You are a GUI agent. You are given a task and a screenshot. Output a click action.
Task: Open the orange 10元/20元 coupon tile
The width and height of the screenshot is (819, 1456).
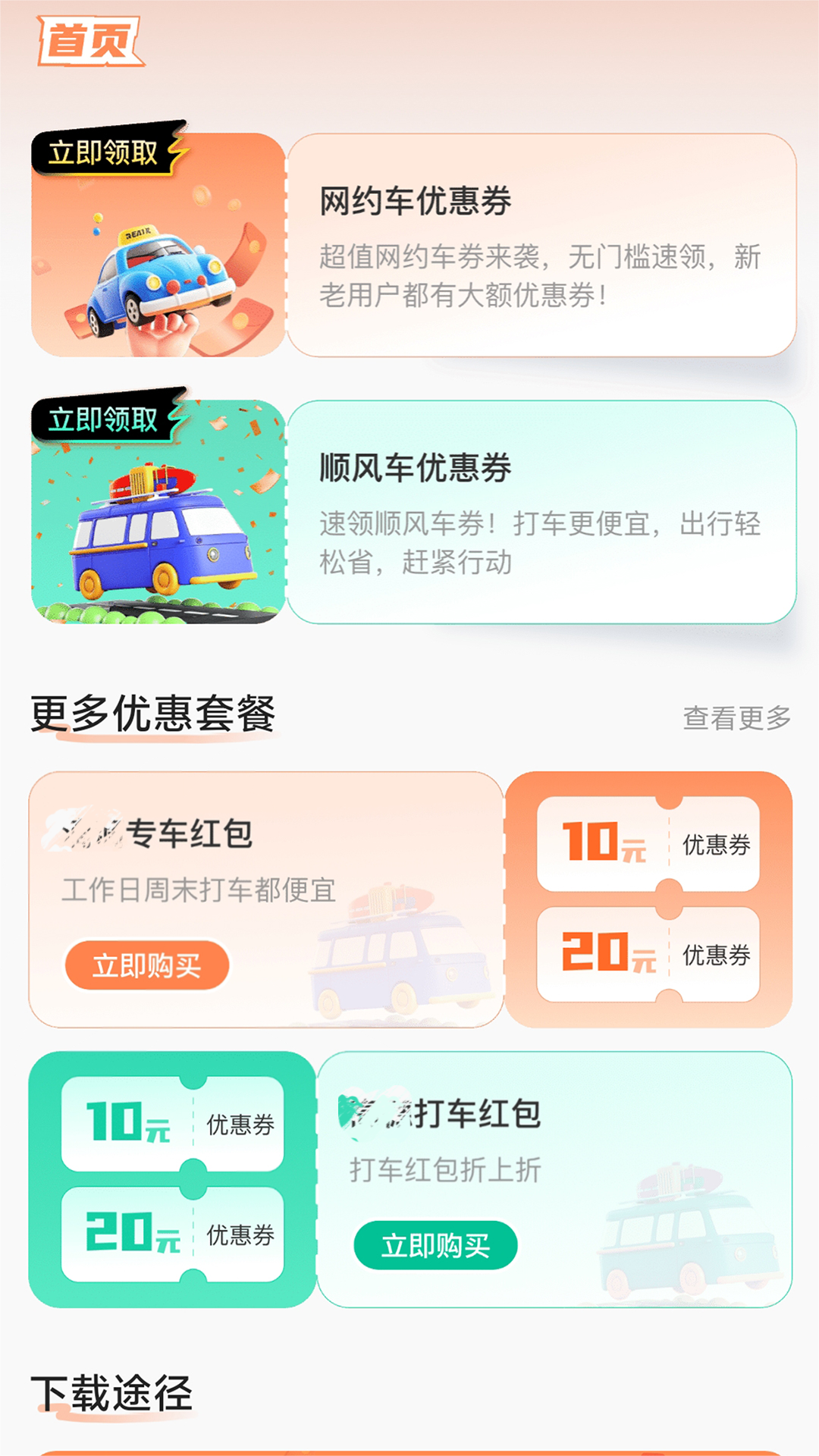[648, 899]
